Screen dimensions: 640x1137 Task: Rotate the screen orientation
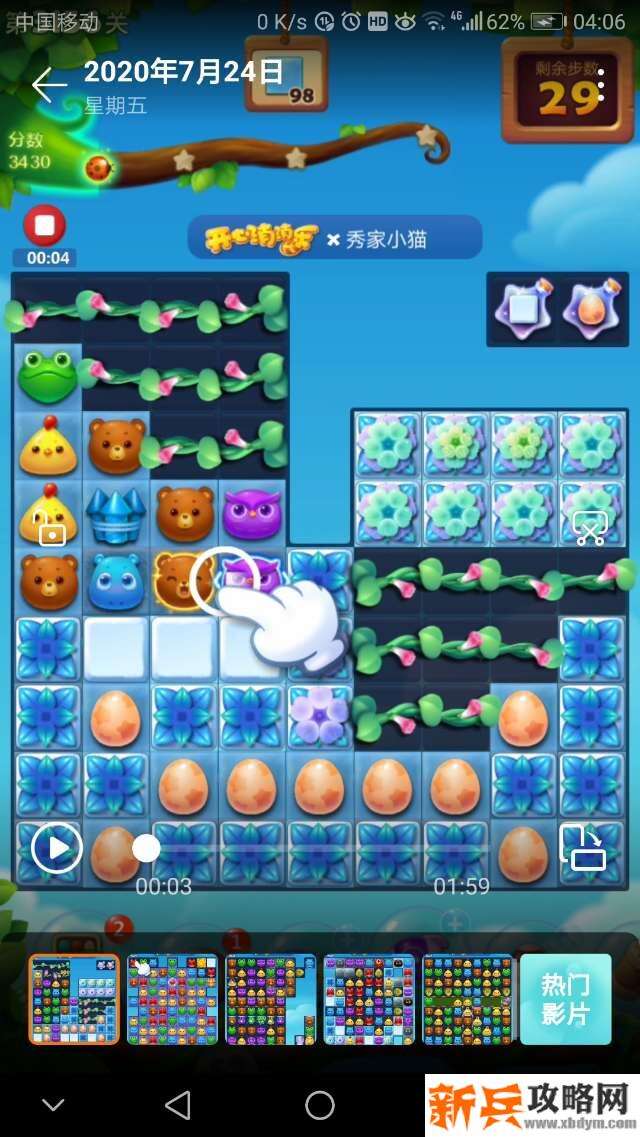coord(582,848)
